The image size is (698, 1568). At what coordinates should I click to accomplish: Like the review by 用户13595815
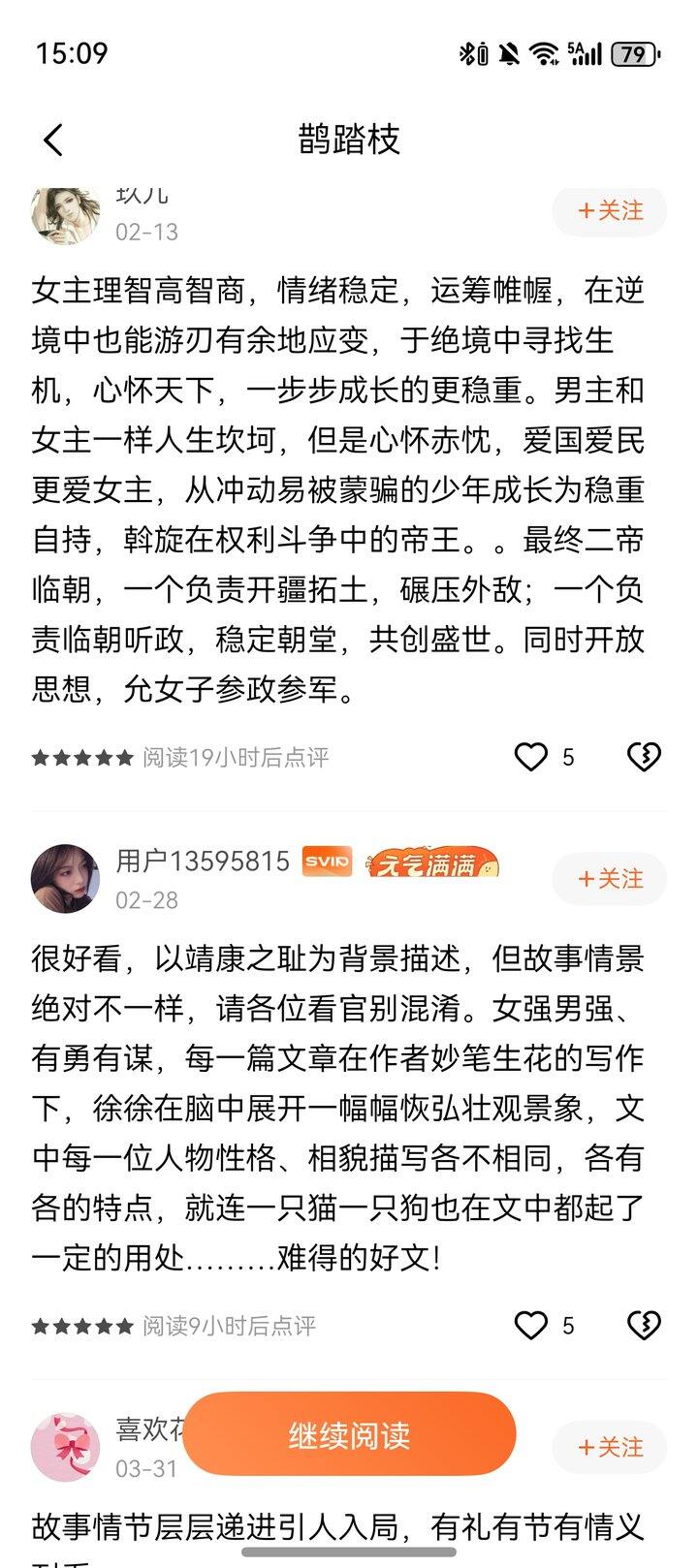click(530, 1325)
